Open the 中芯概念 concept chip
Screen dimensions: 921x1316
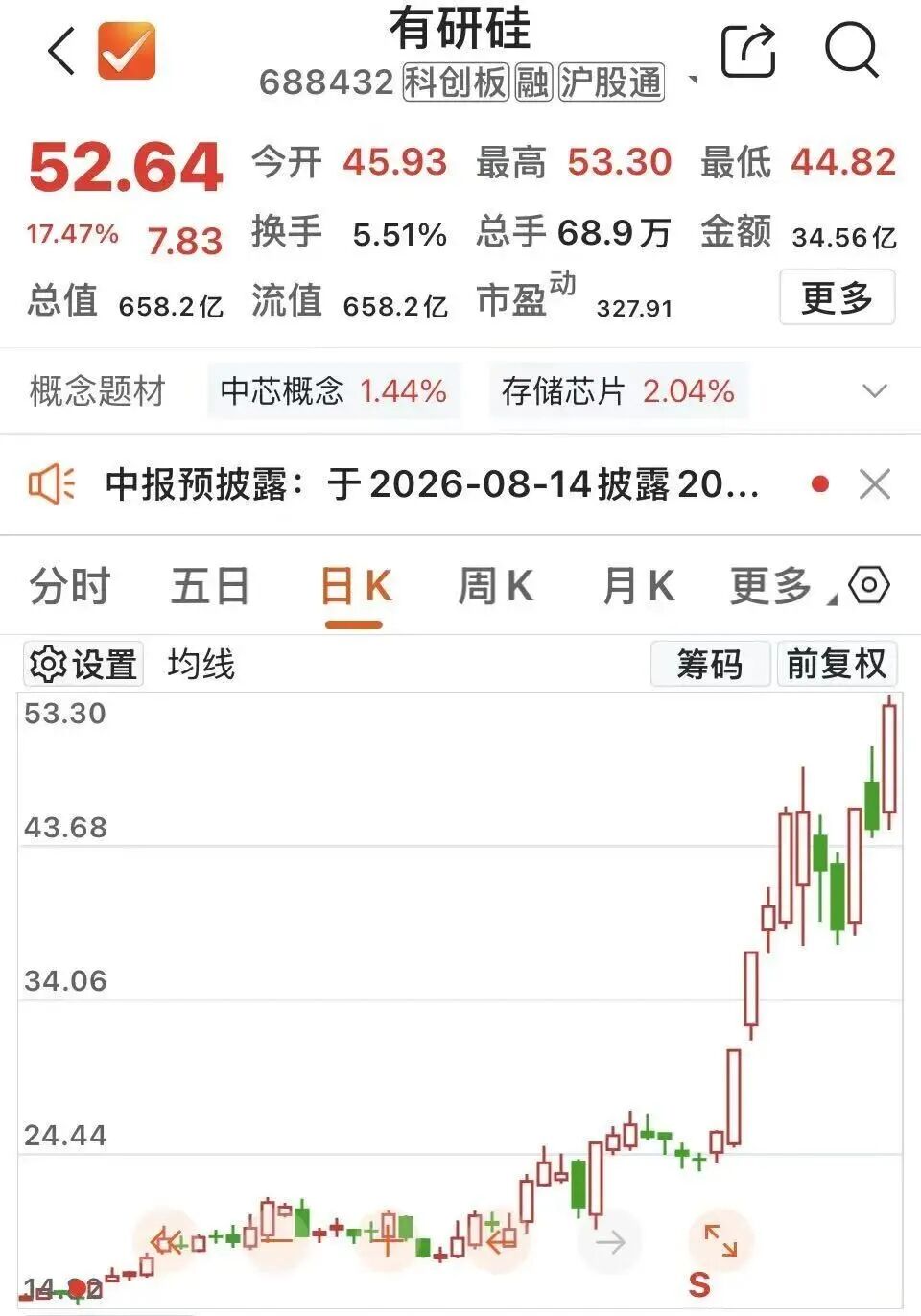tap(333, 390)
